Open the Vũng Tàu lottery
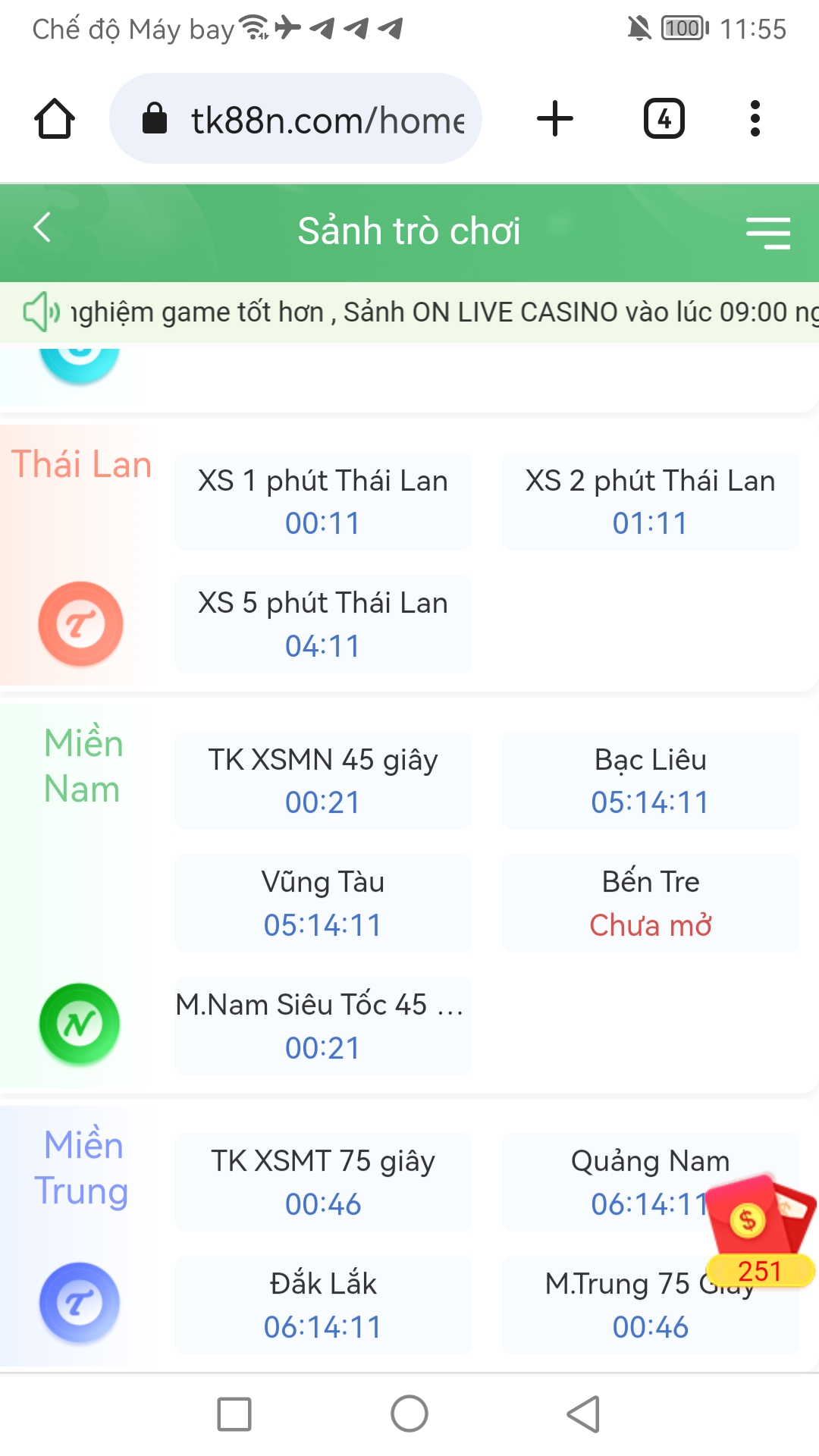 (x=323, y=902)
